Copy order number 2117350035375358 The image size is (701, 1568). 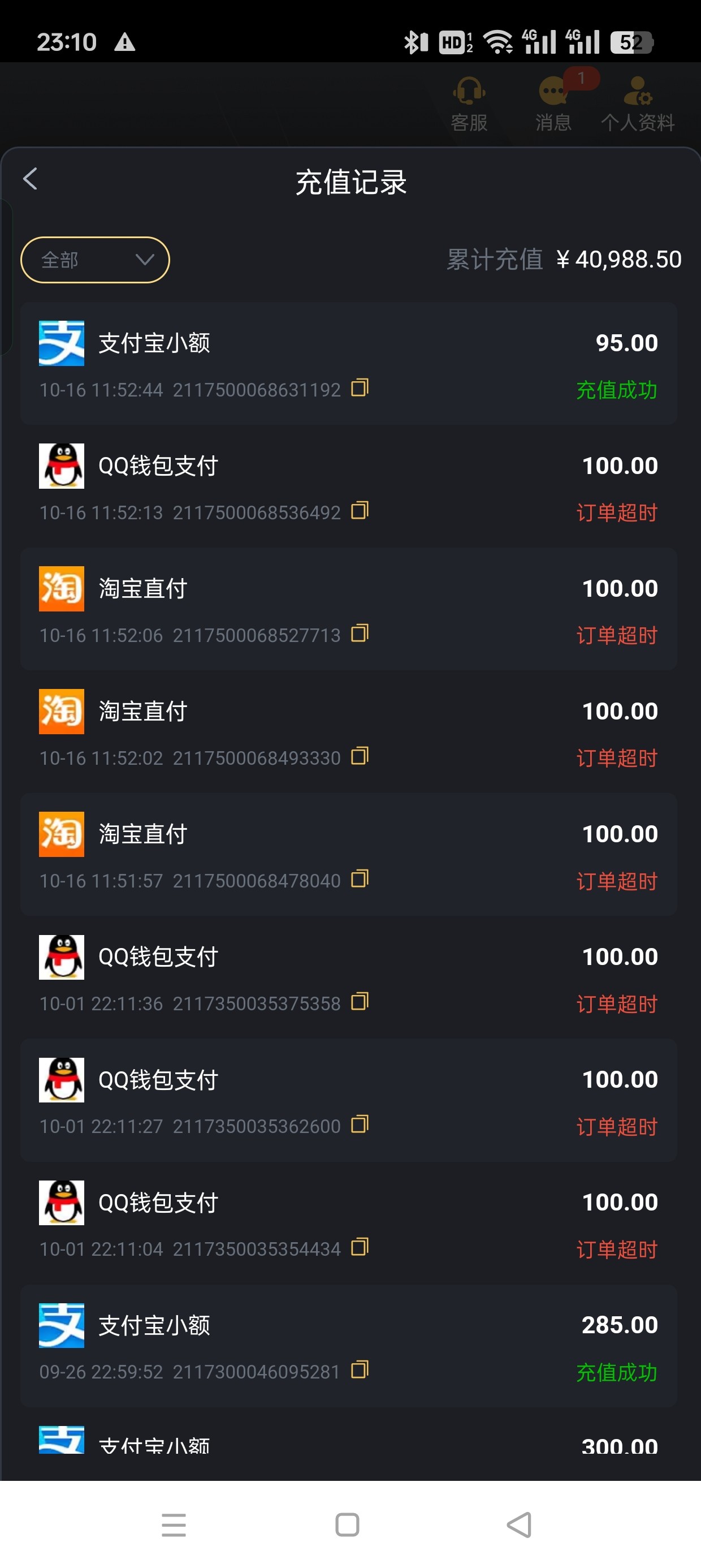coord(360,1001)
